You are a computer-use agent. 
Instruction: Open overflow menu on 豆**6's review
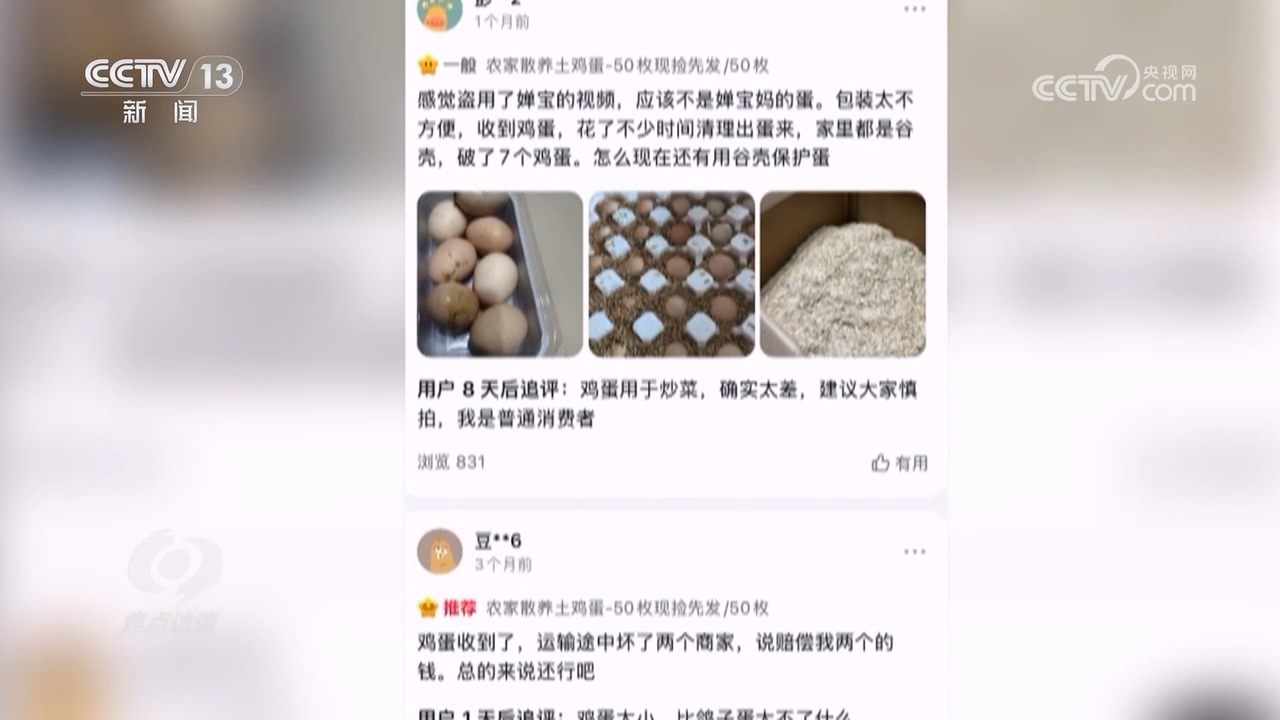pyautogui.click(x=914, y=551)
